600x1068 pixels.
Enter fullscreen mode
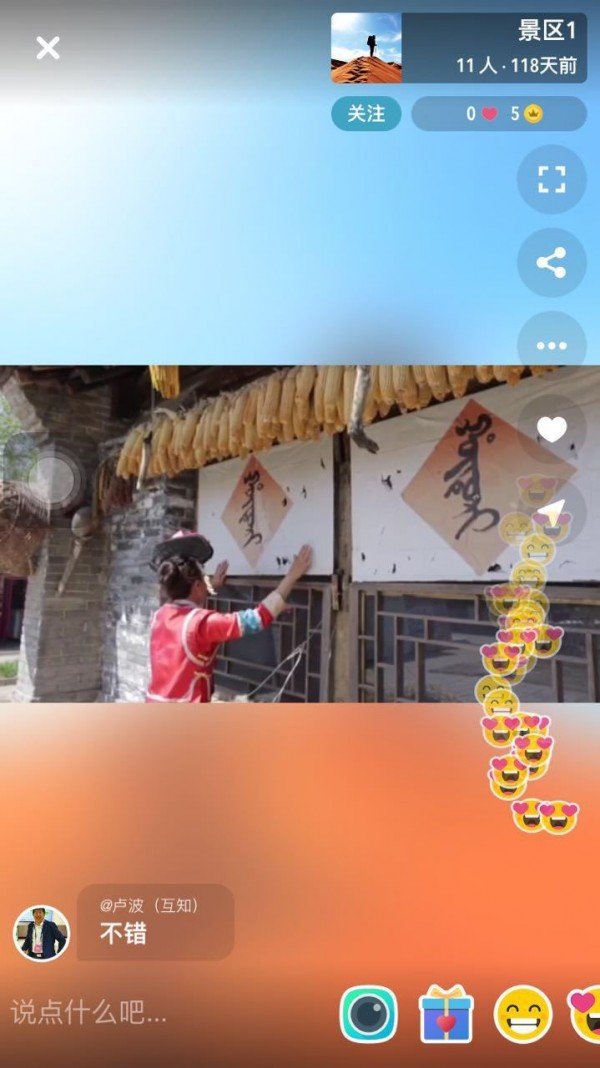(x=551, y=180)
